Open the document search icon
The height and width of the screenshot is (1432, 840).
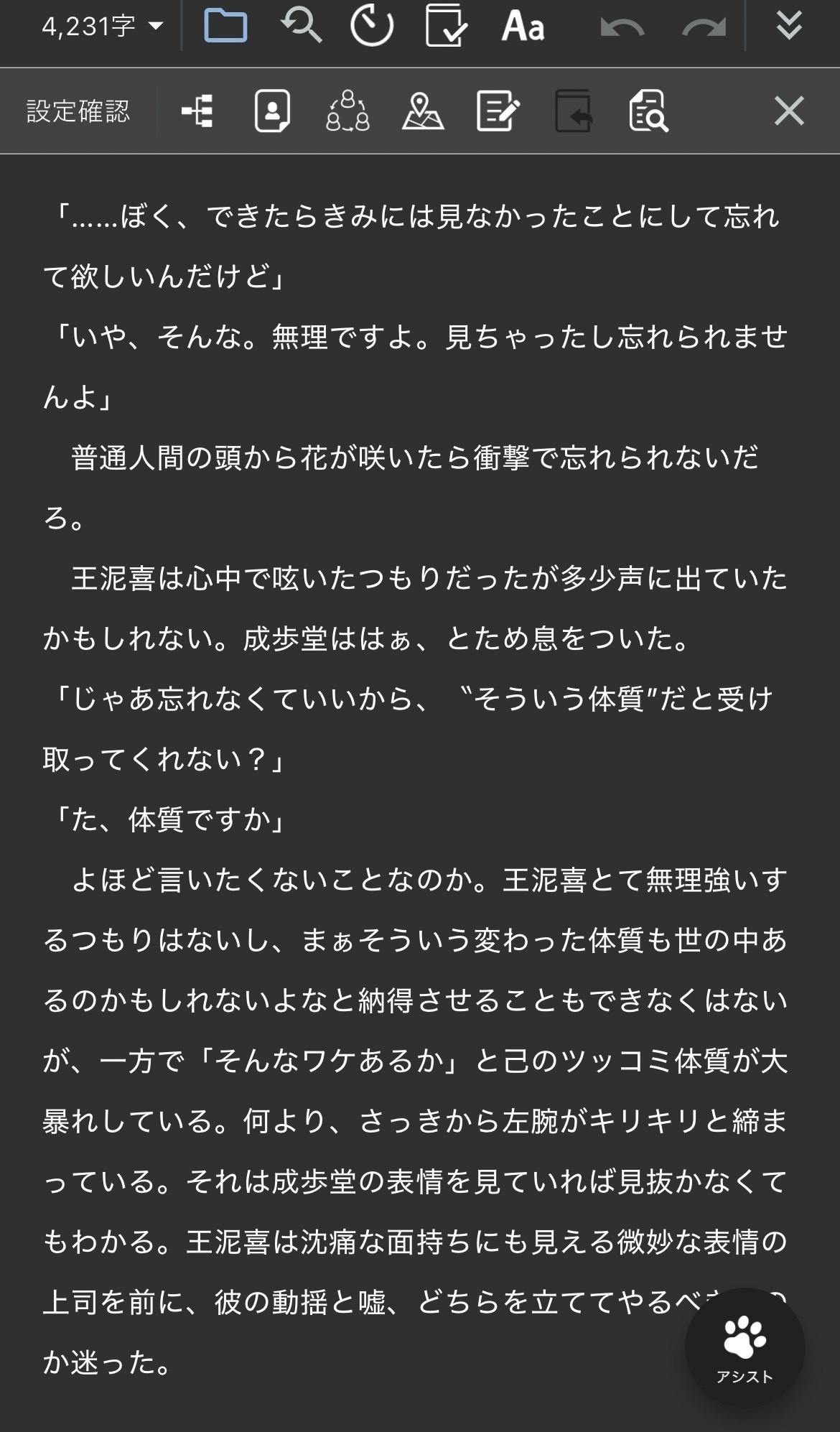tap(648, 111)
